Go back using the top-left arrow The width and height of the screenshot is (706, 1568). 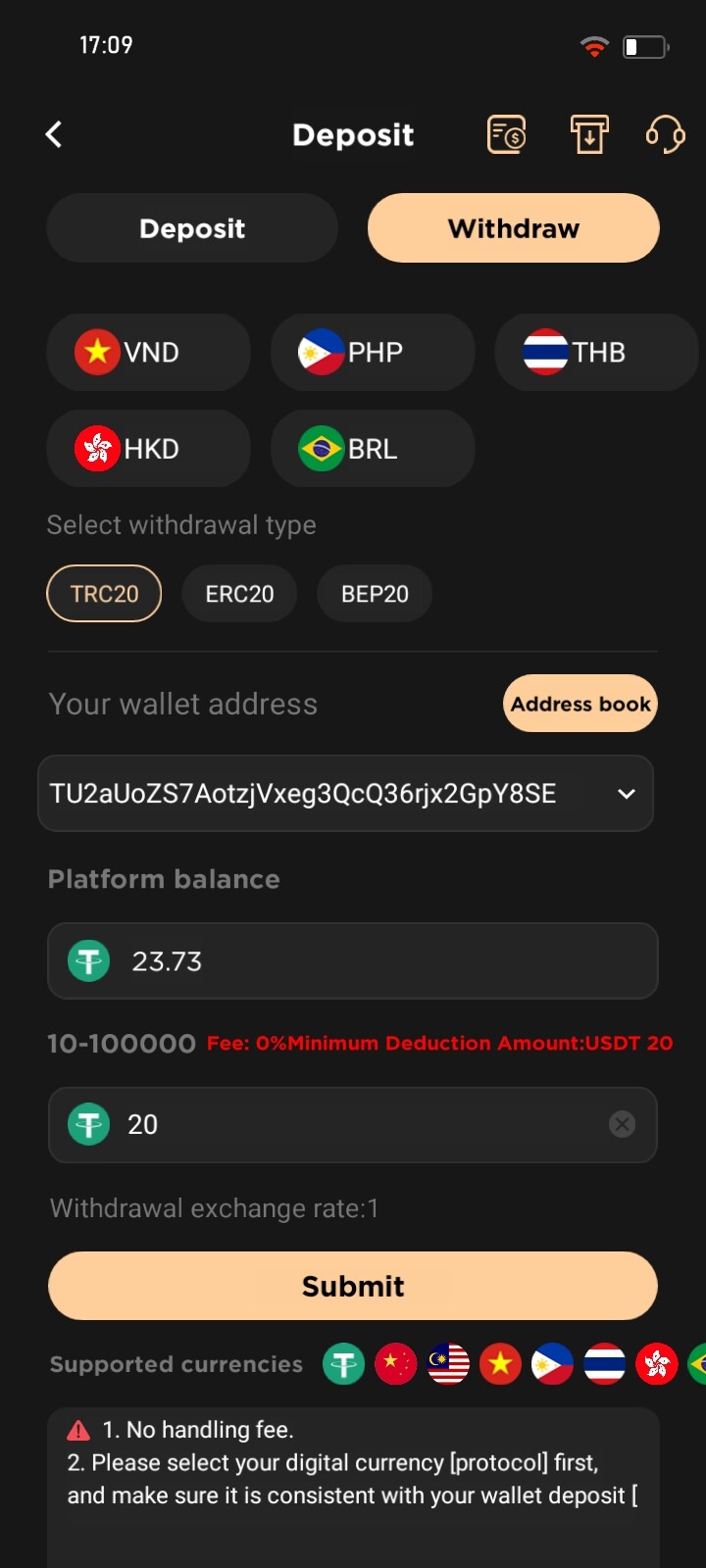point(54,134)
